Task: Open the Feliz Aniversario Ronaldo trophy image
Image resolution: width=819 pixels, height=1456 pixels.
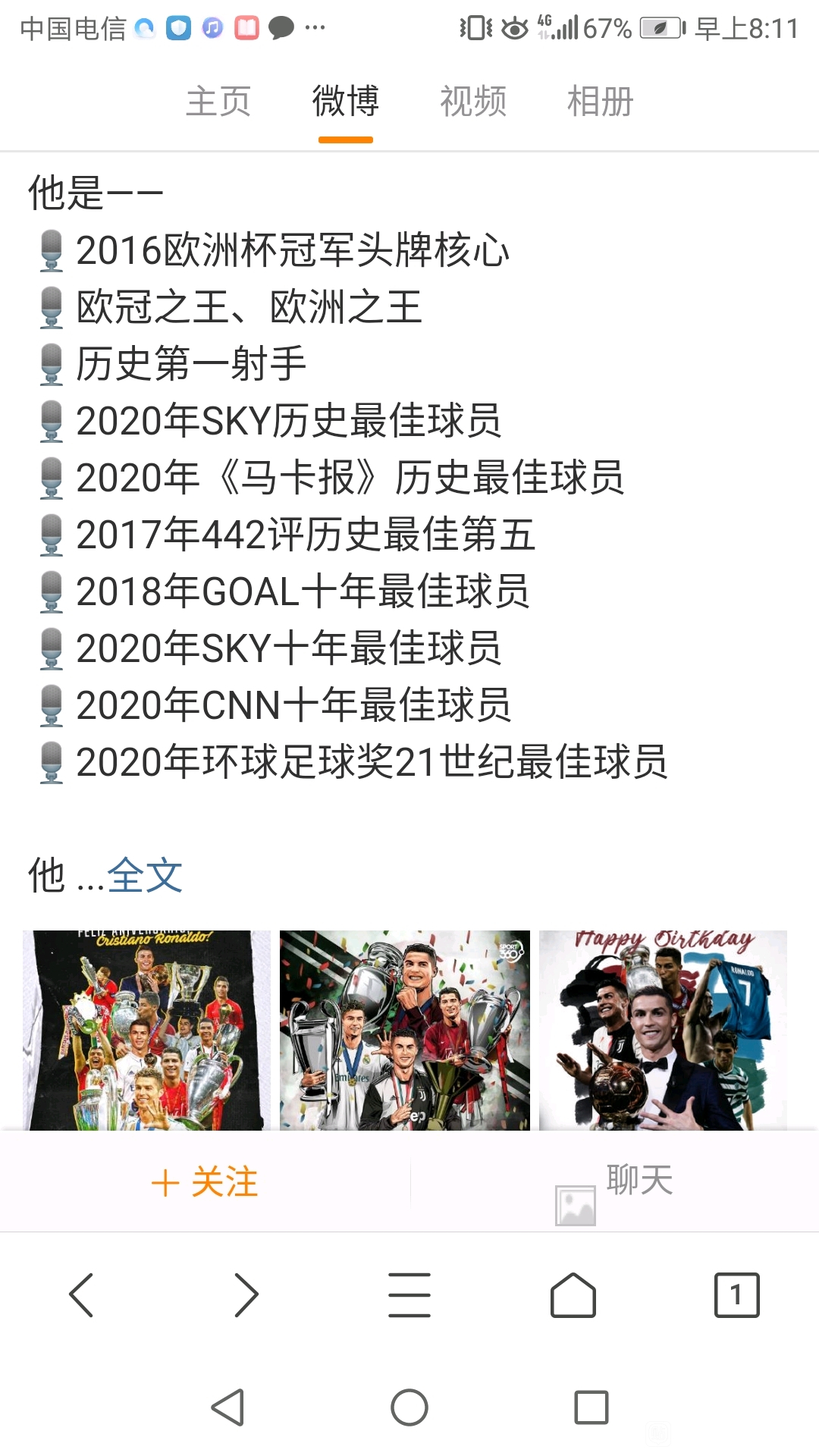Action: pyautogui.click(x=146, y=1030)
